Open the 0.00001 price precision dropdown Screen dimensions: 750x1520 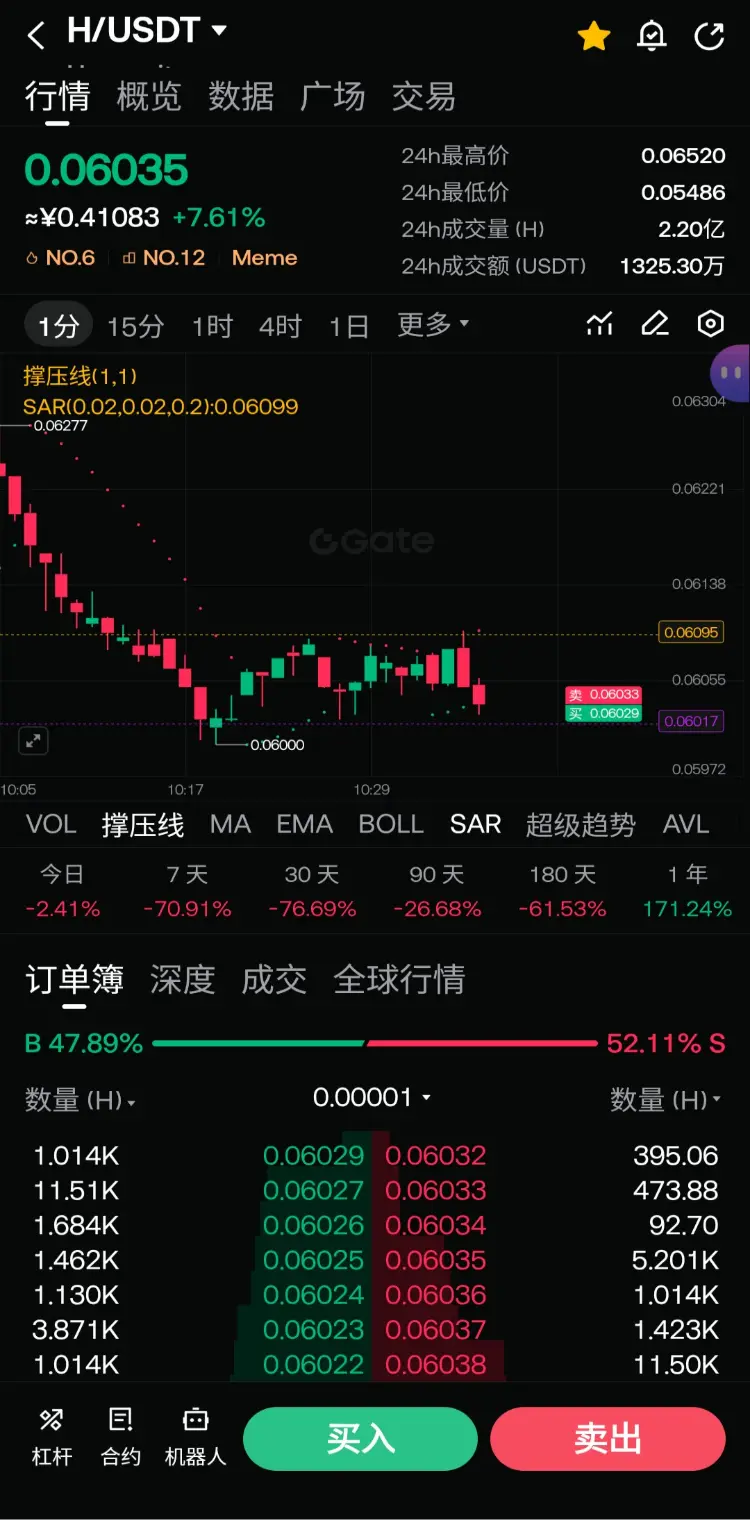coord(372,1098)
